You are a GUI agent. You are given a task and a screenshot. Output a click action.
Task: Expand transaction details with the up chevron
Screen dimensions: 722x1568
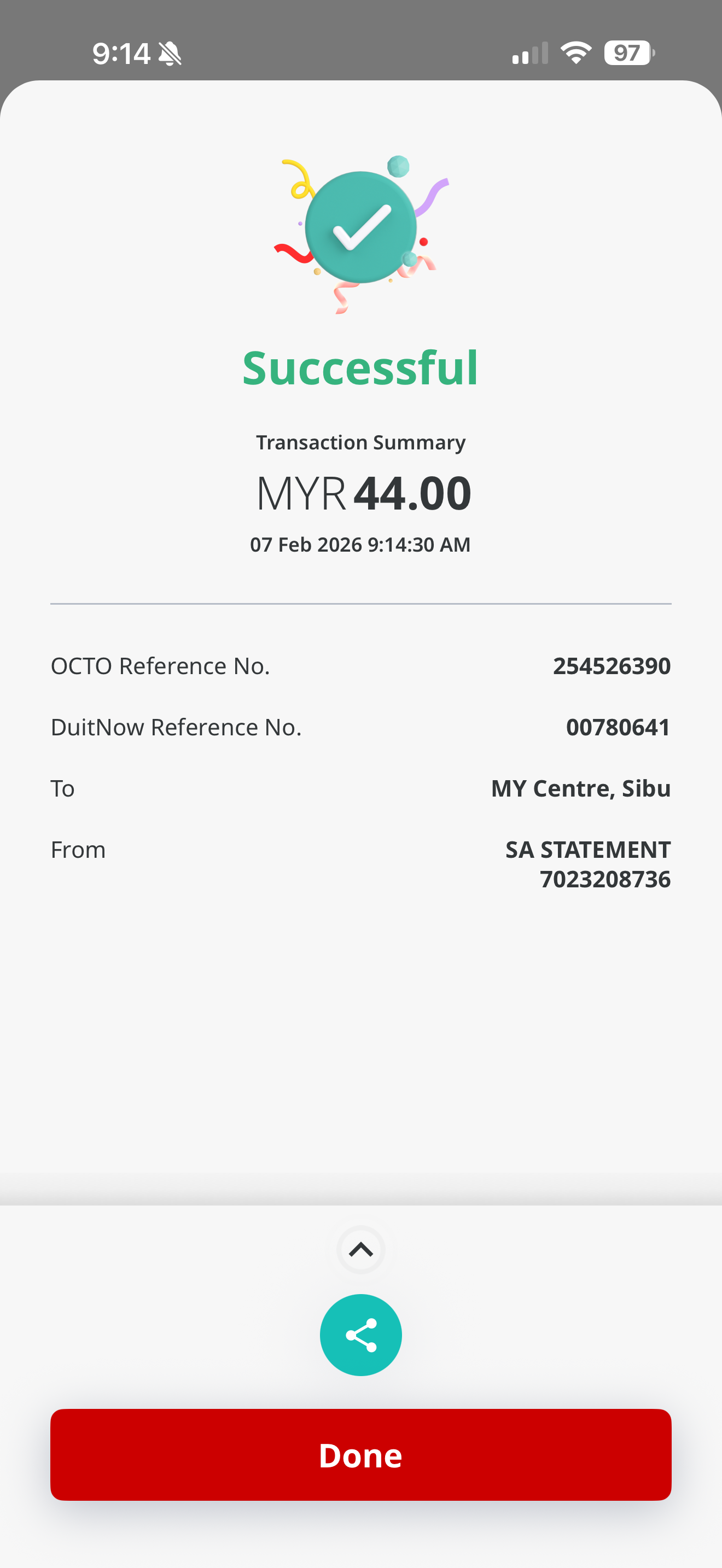(x=361, y=1250)
